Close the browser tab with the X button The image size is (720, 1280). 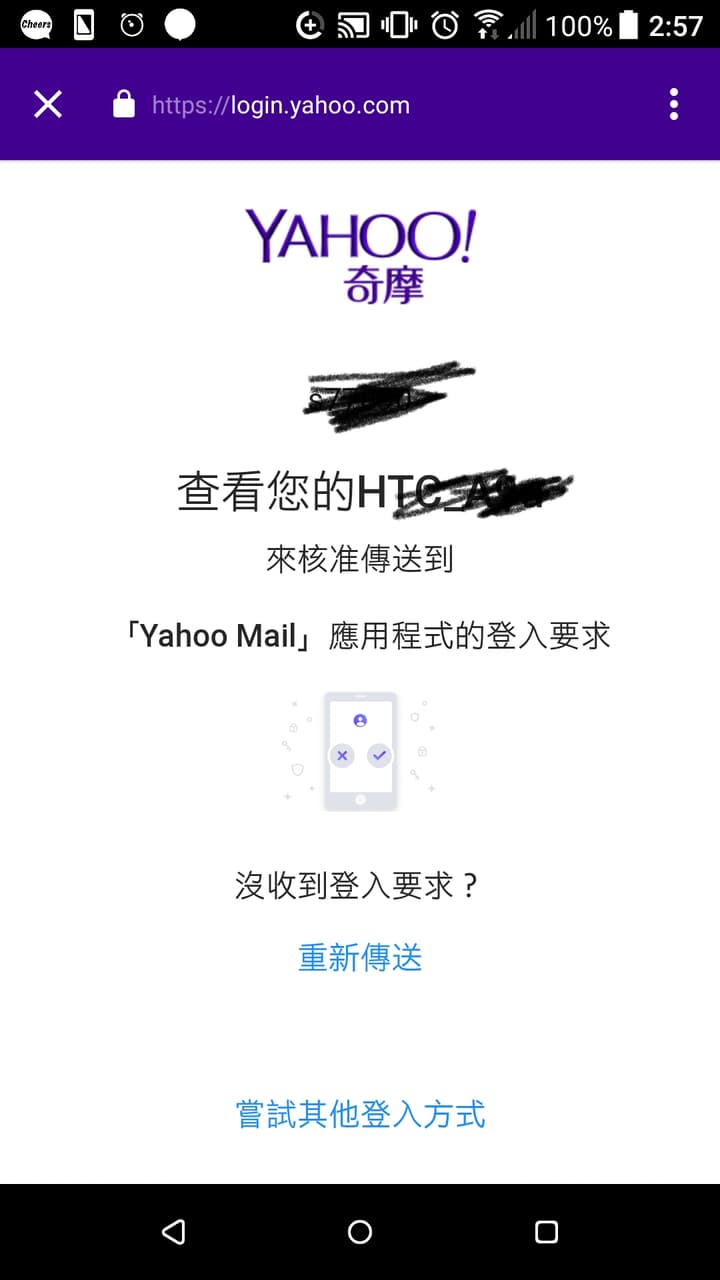(x=47, y=104)
